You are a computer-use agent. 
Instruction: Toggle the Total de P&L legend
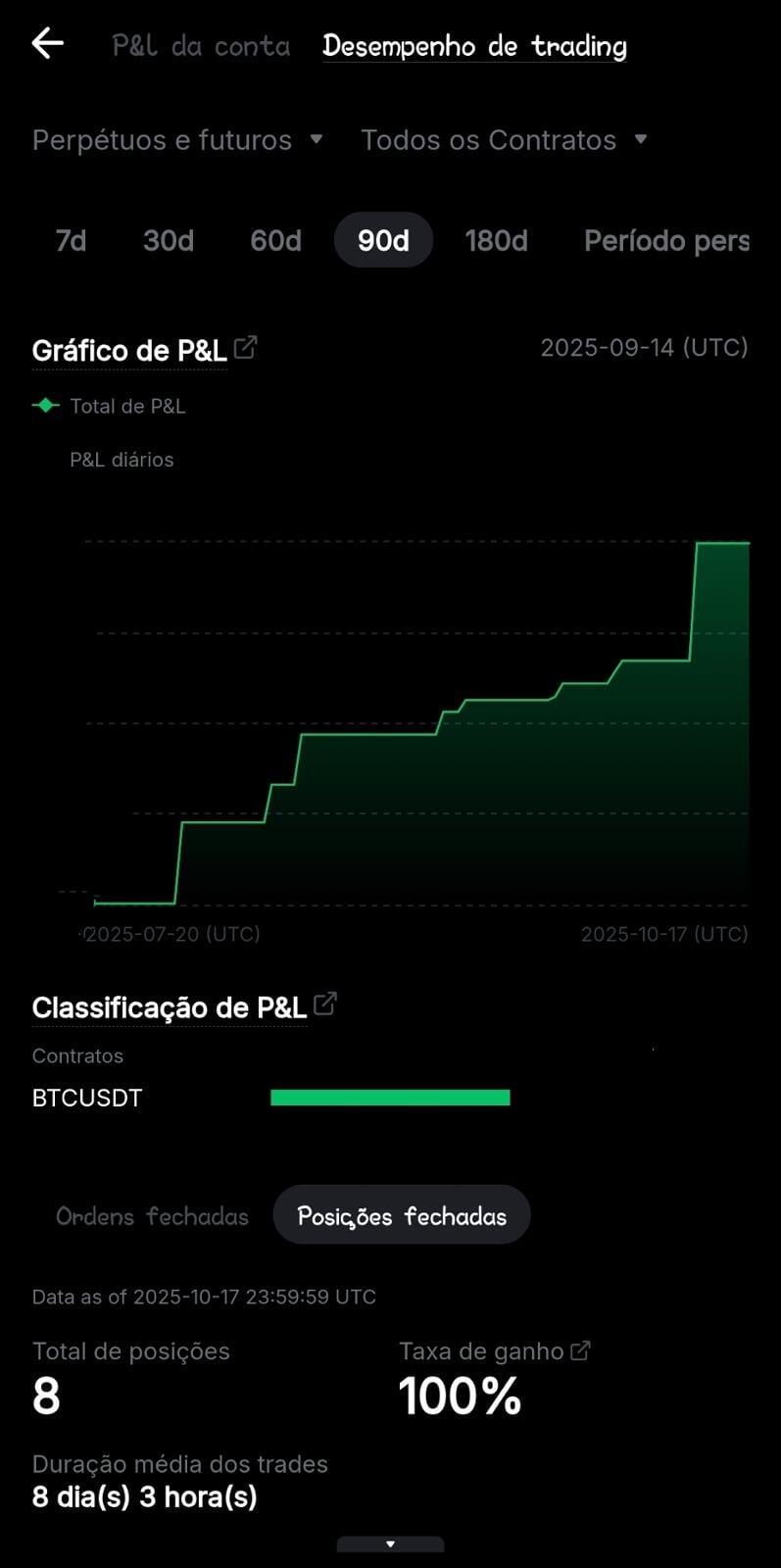pyautogui.click(x=109, y=406)
